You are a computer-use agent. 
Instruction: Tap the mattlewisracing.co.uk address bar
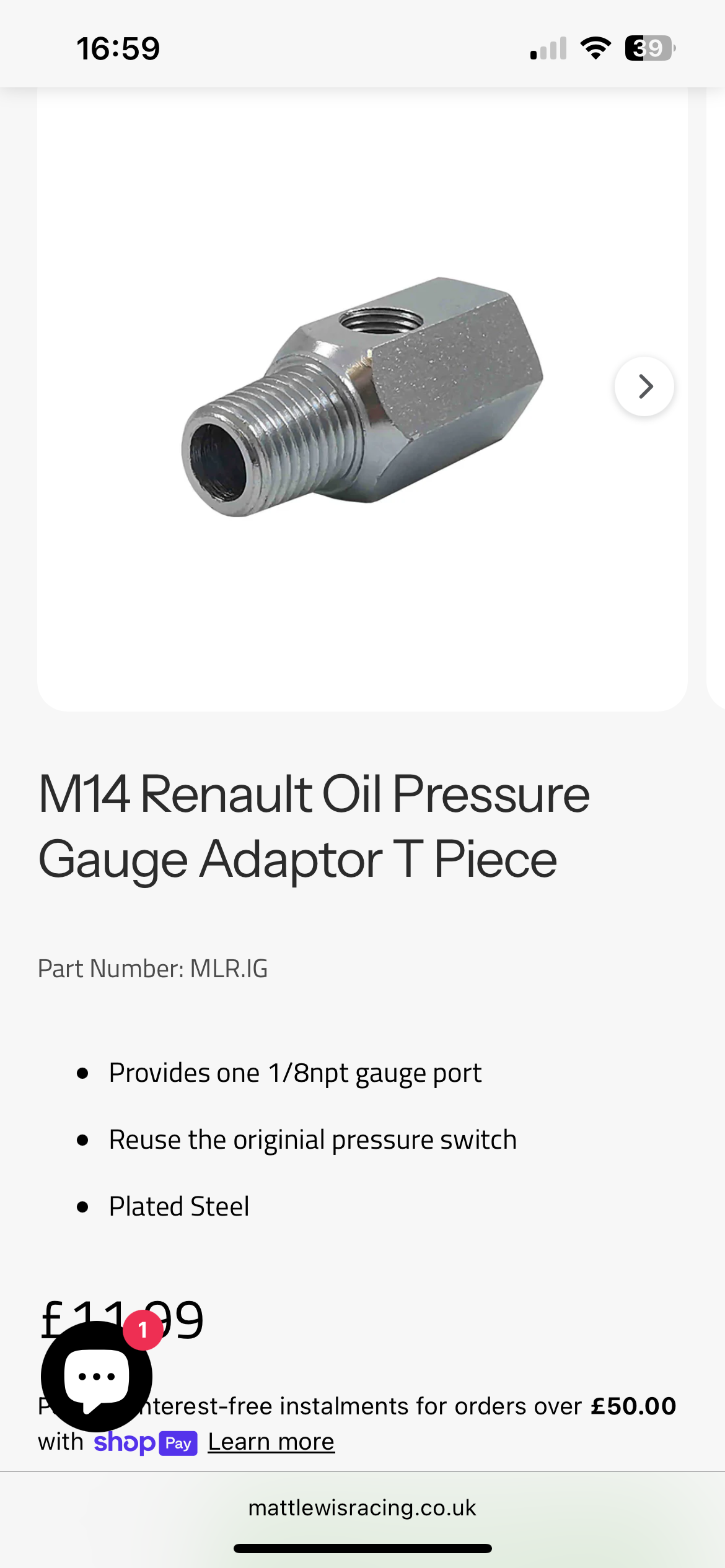click(362, 1508)
